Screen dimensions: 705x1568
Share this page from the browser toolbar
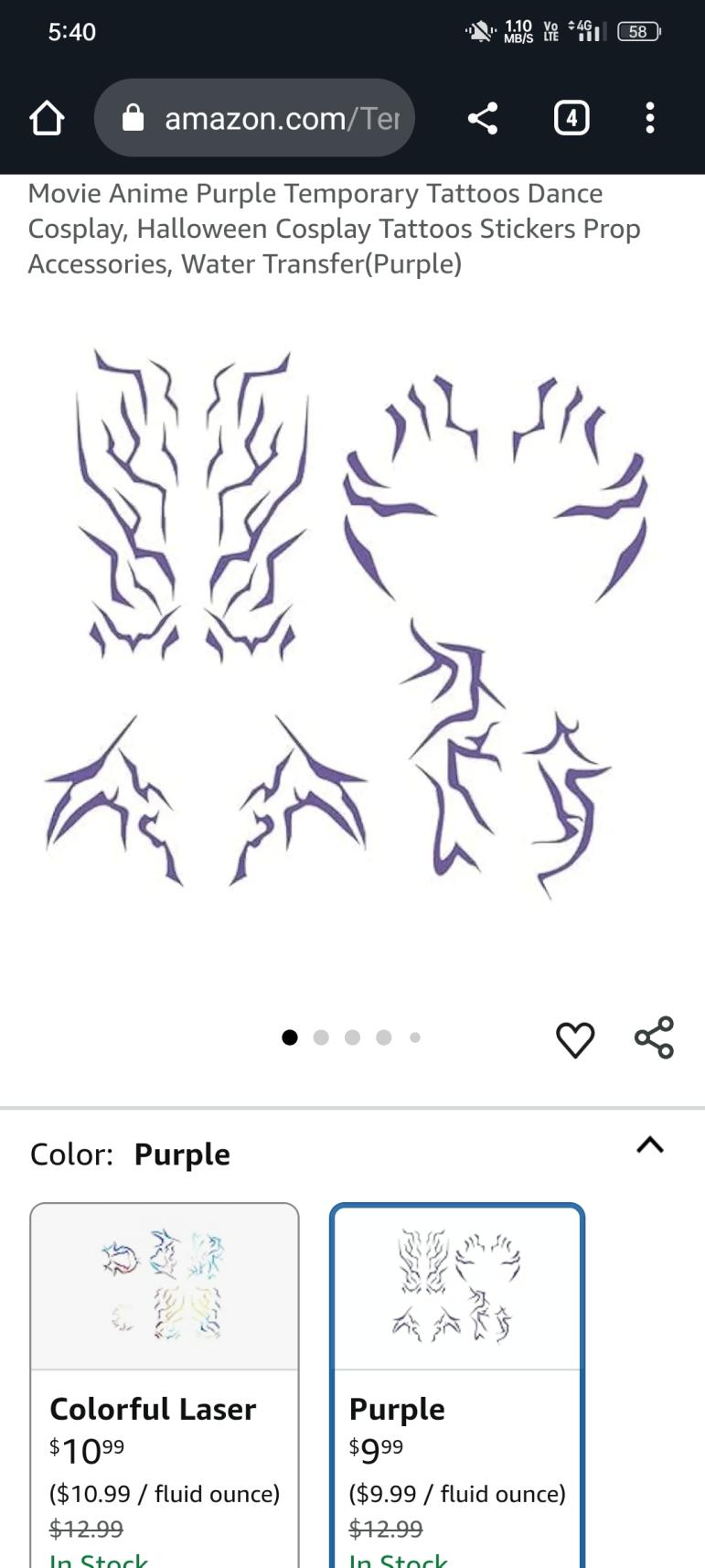click(x=483, y=118)
